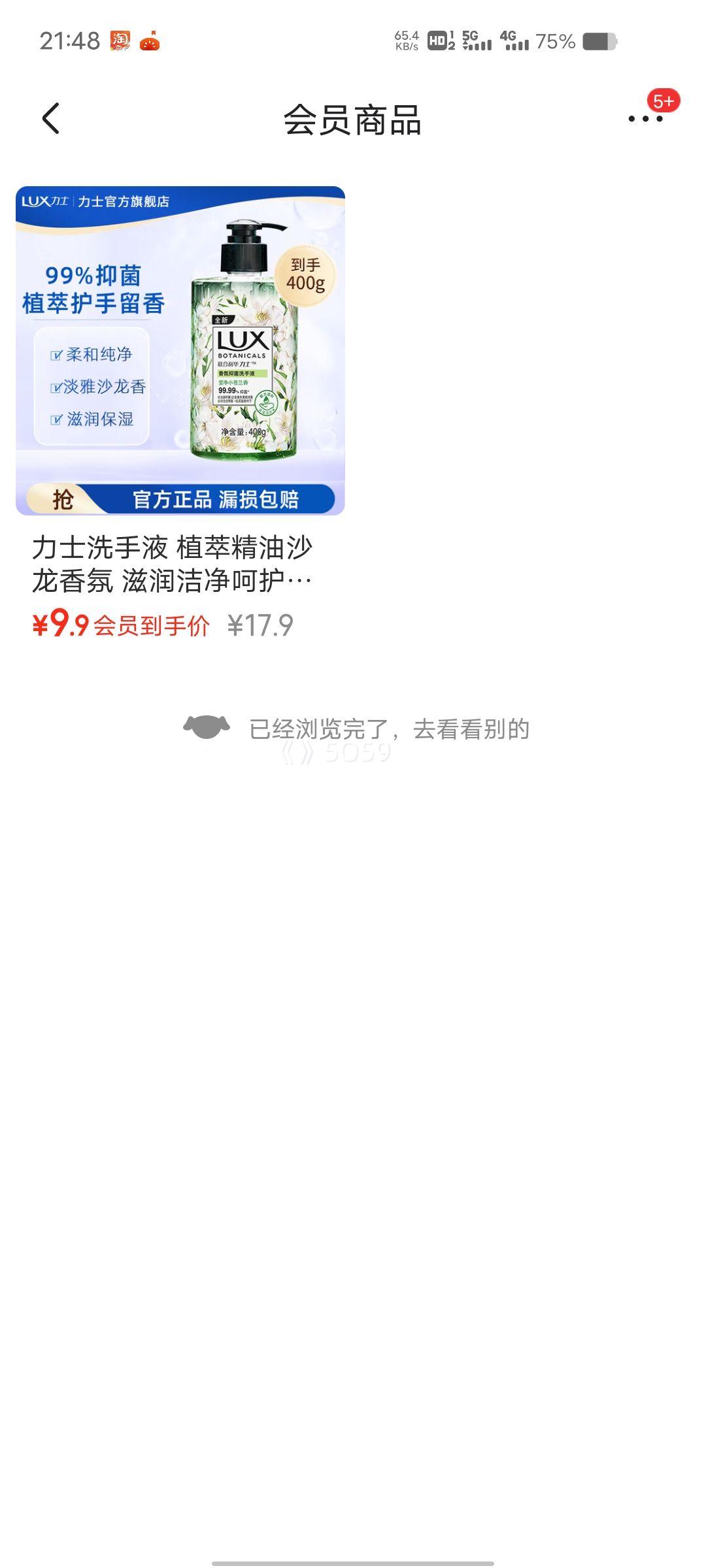Go back from the 会员商品 page
The width and height of the screenshot is (706, 1568).
click(x=51, y=119)
